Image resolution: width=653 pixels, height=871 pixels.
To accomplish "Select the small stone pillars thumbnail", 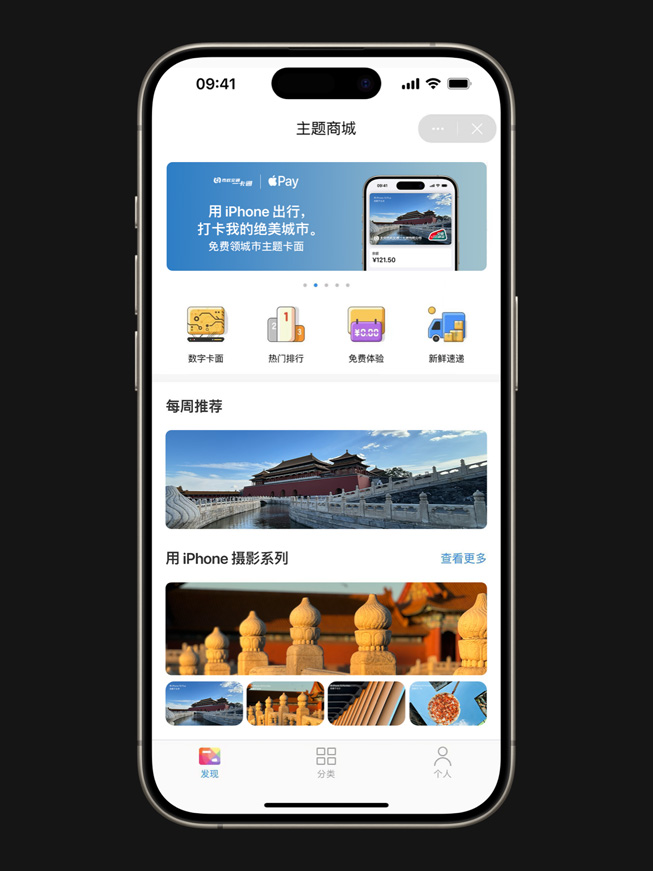I will pyautogui.click(x=285, y=703).
